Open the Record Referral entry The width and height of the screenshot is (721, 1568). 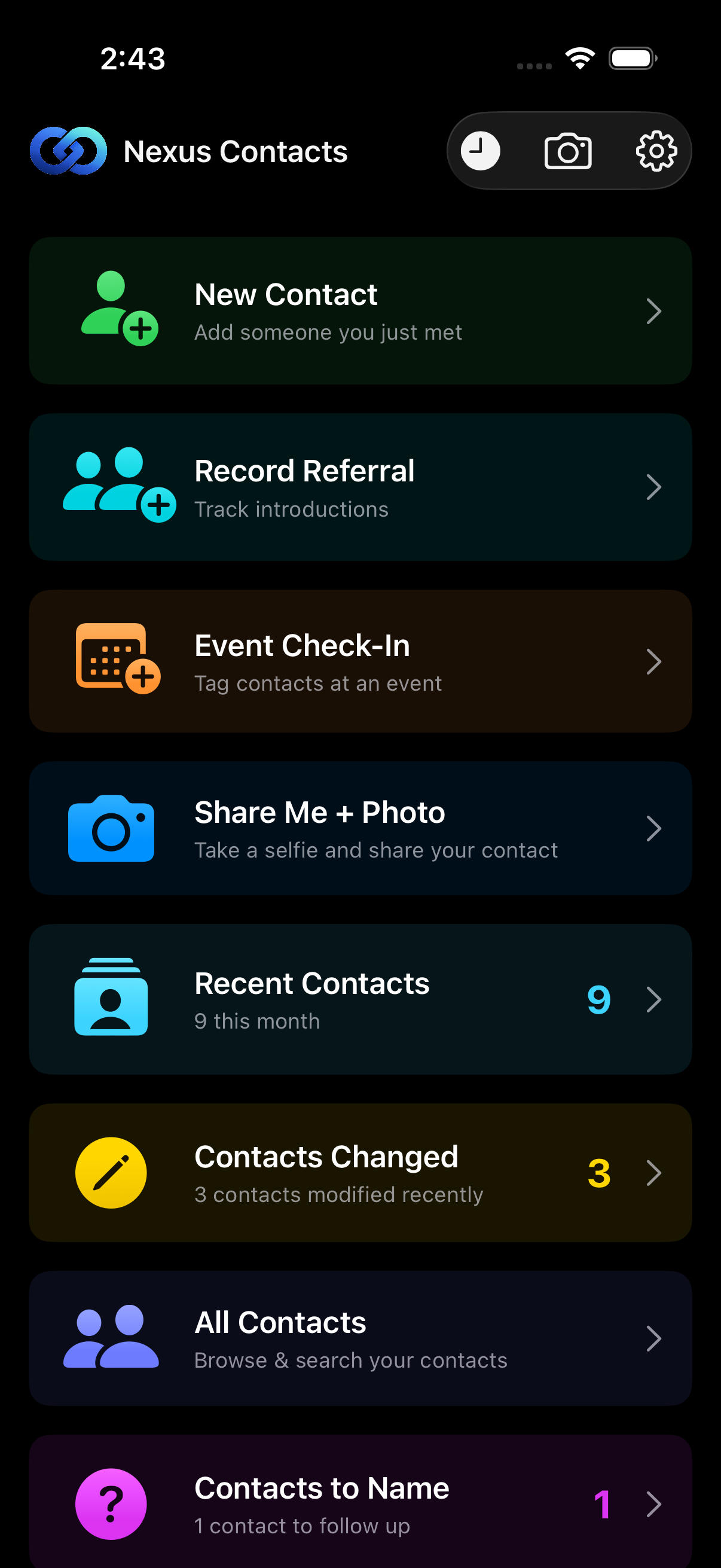click(x=360, y=486)
